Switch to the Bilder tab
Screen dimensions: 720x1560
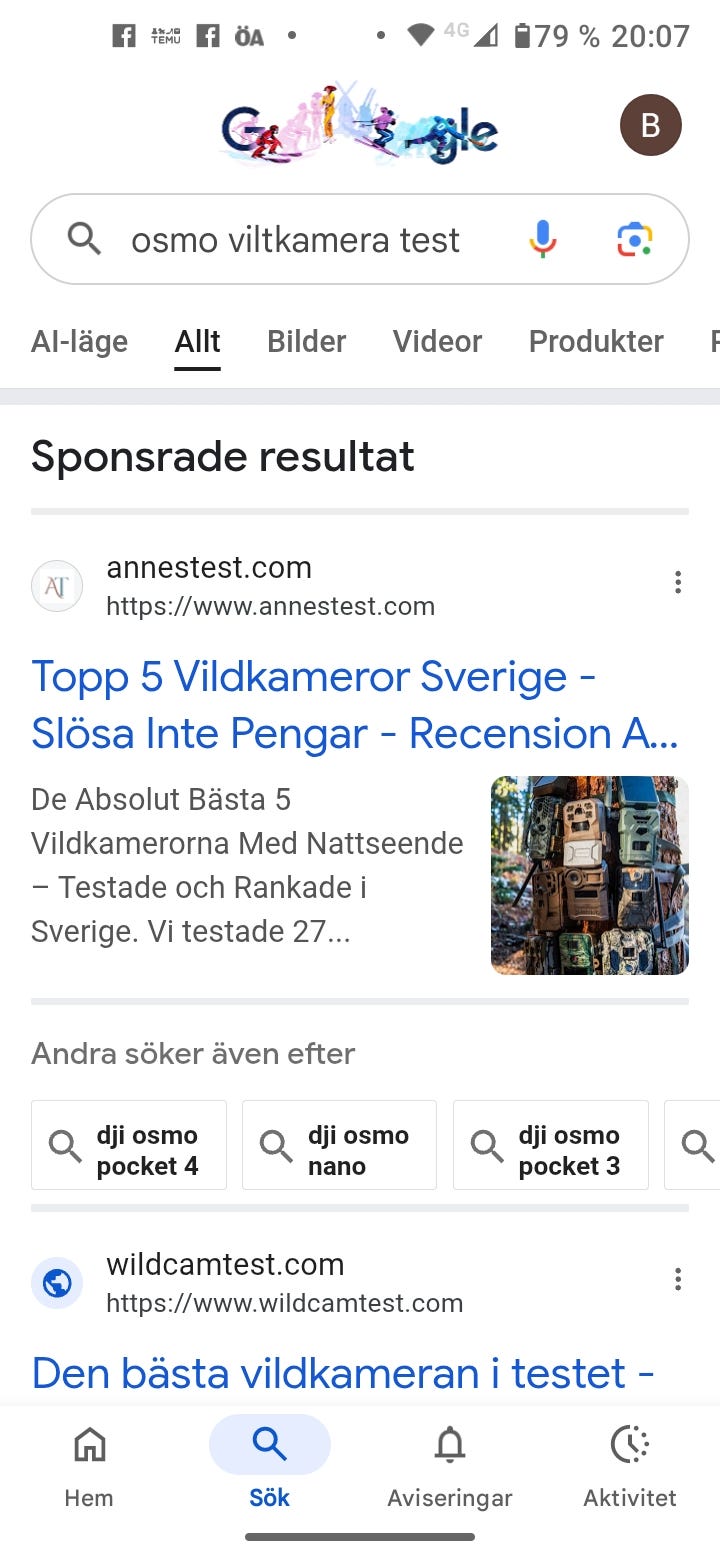[306, 341]
